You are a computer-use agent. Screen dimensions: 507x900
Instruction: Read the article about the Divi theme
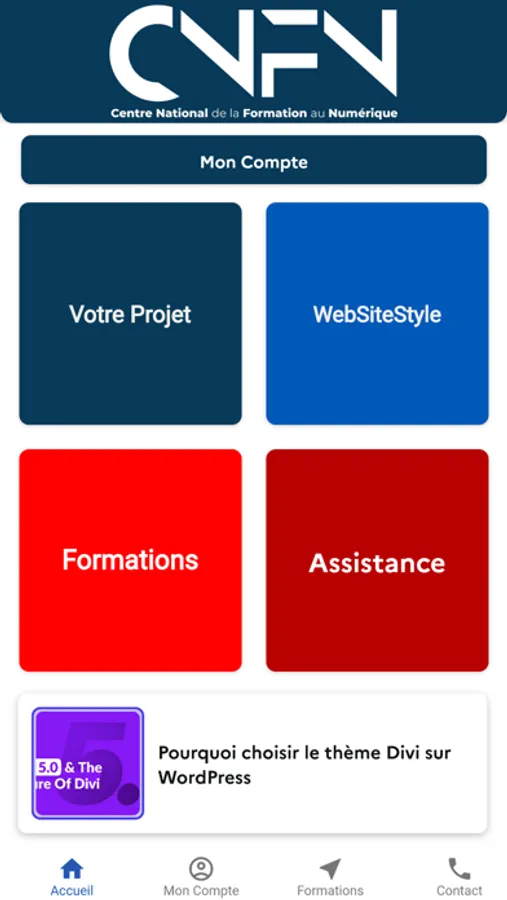coord(253,763)
